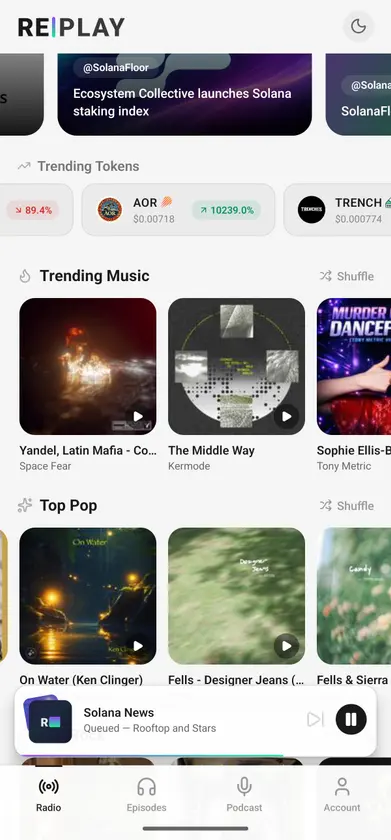Switch to the Podcast tab
The height and width of the screenshot is (840, 391).
tap(244, 795)
